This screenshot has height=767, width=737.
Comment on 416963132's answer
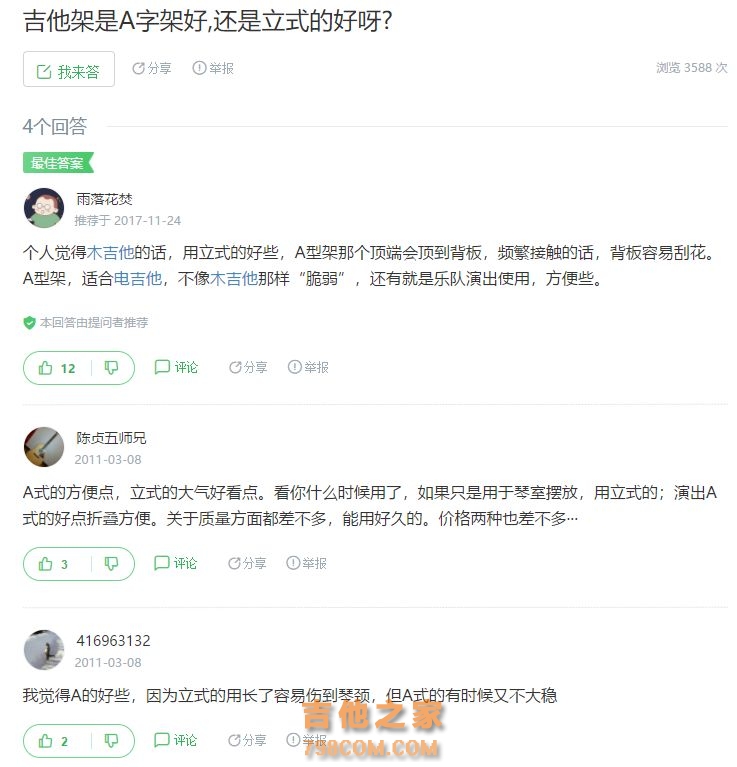(x=176, y=741)
